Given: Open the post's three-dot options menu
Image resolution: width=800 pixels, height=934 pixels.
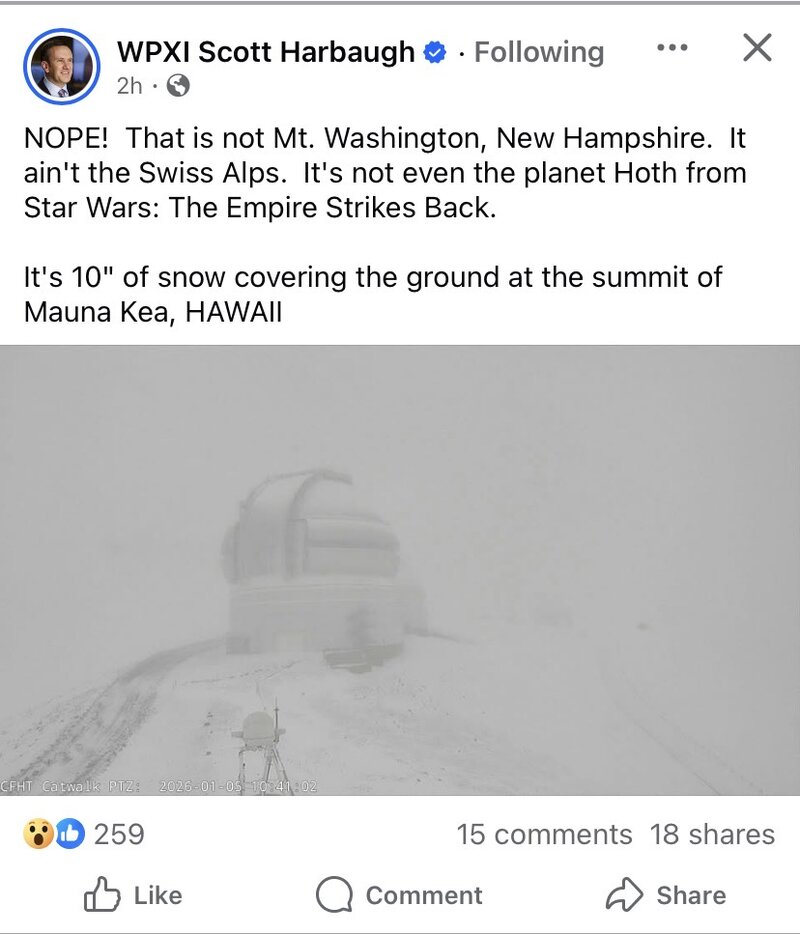Looking at the screenshot, I should (x=671, y=48).
